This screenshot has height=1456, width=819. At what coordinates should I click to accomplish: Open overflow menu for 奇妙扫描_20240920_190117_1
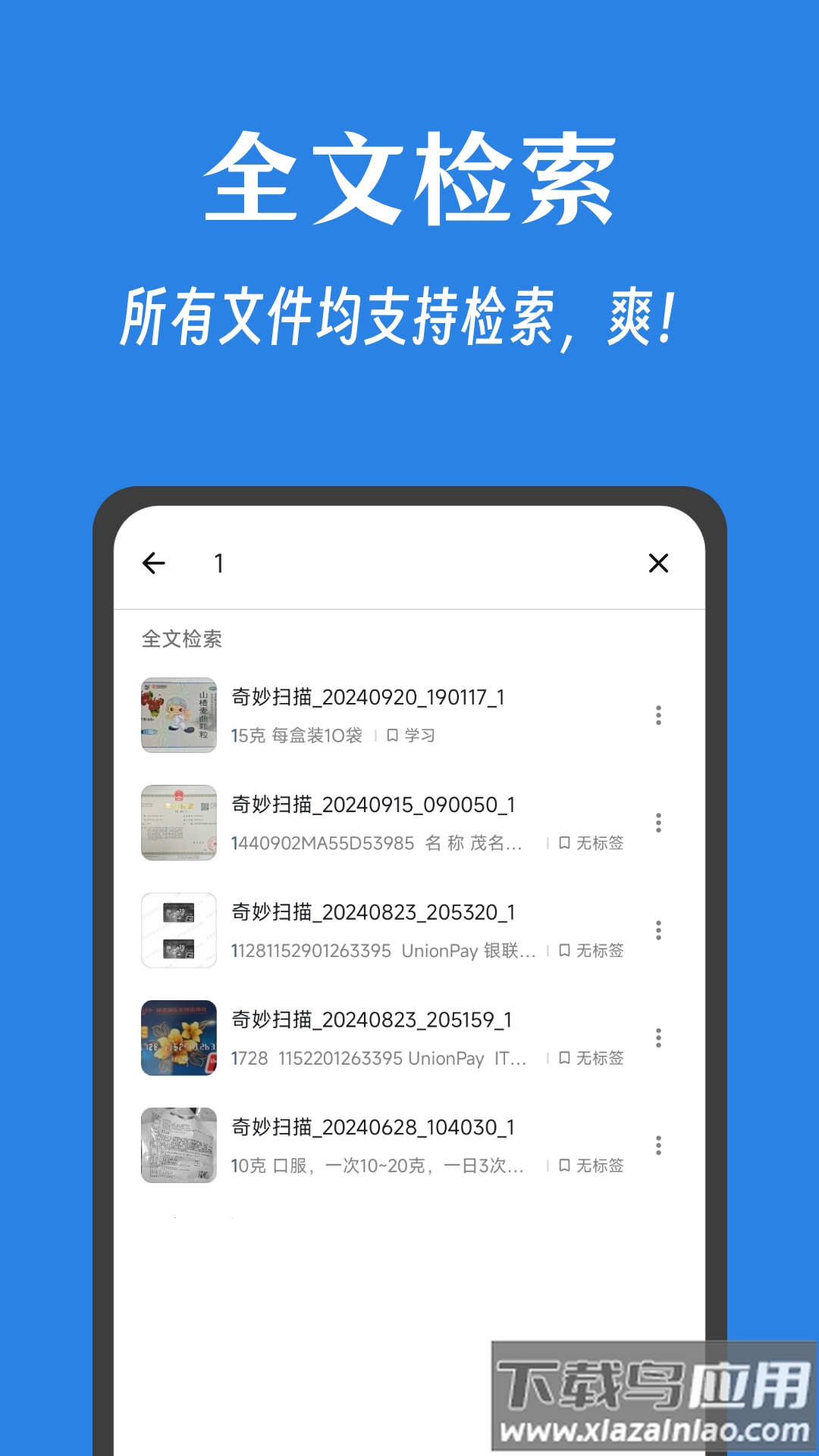point(657,714)
